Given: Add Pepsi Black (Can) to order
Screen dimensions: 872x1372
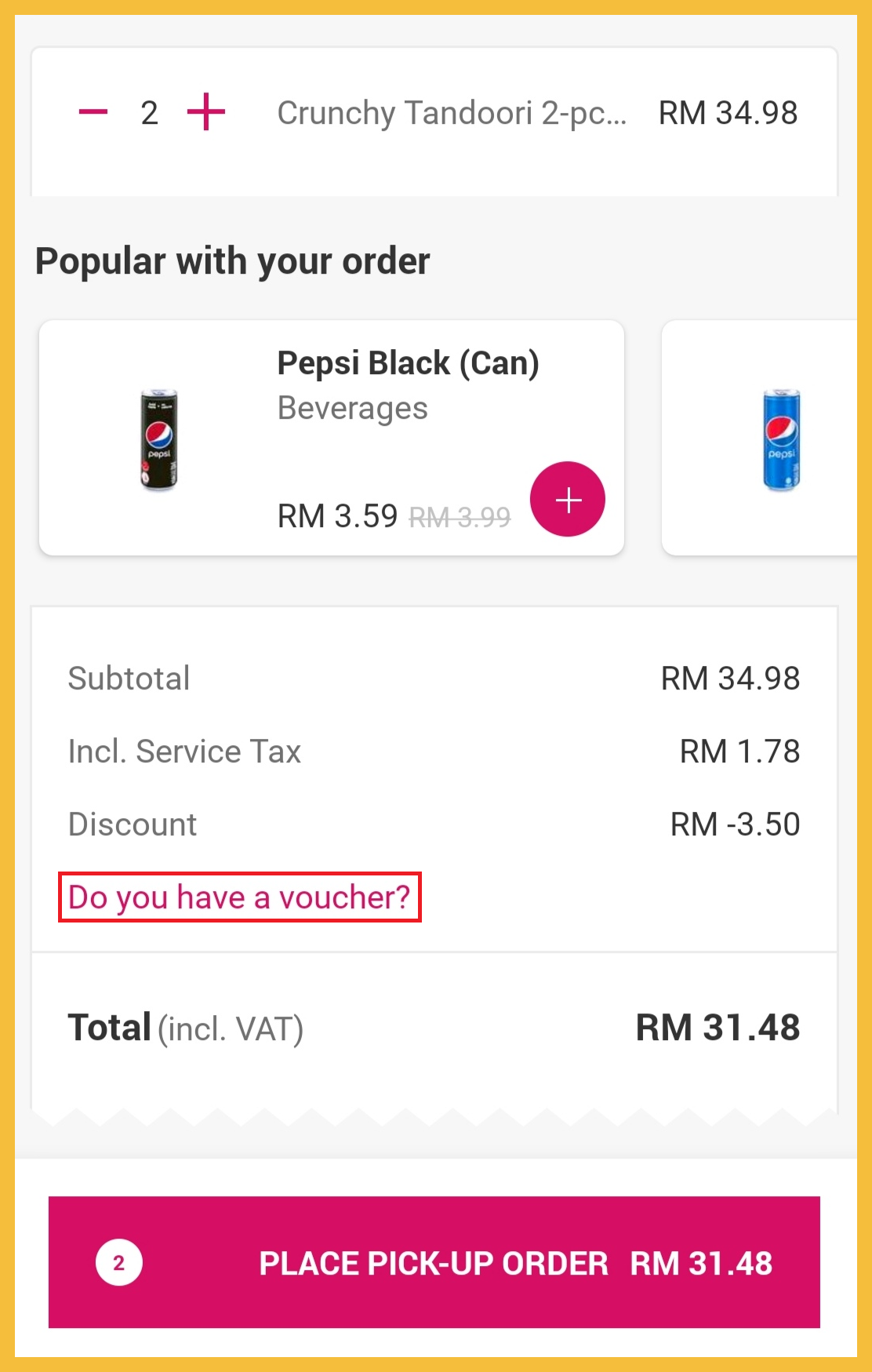Looking at the screenshot, I should 567,499.
